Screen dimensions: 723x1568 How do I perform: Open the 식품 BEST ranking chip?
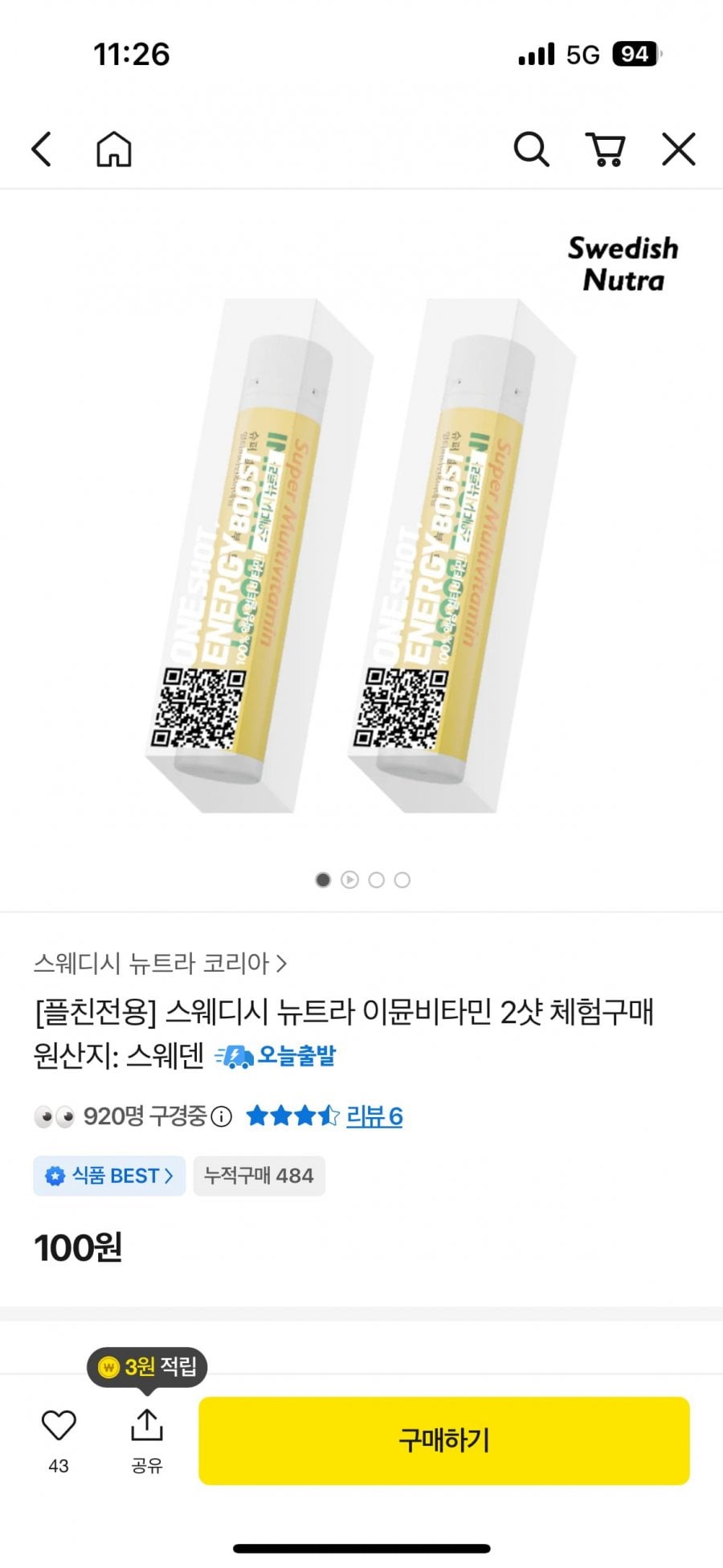click(x=109, y=1176)
